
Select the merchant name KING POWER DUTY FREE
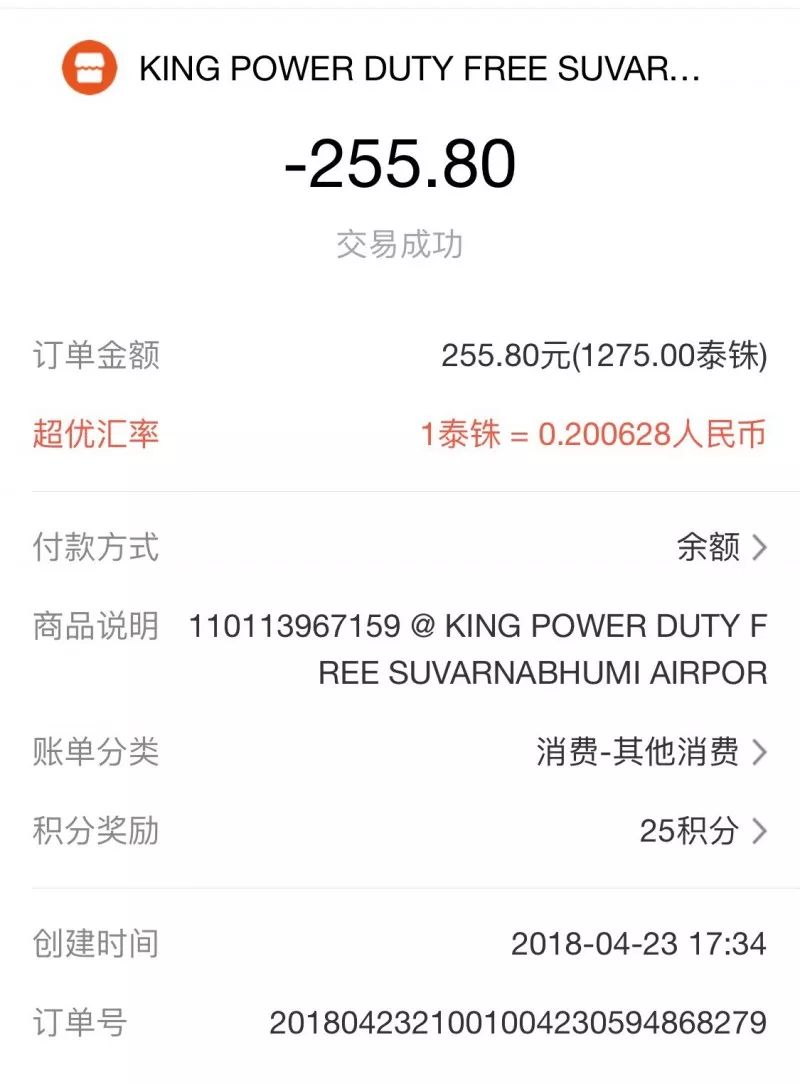point(420,70)
